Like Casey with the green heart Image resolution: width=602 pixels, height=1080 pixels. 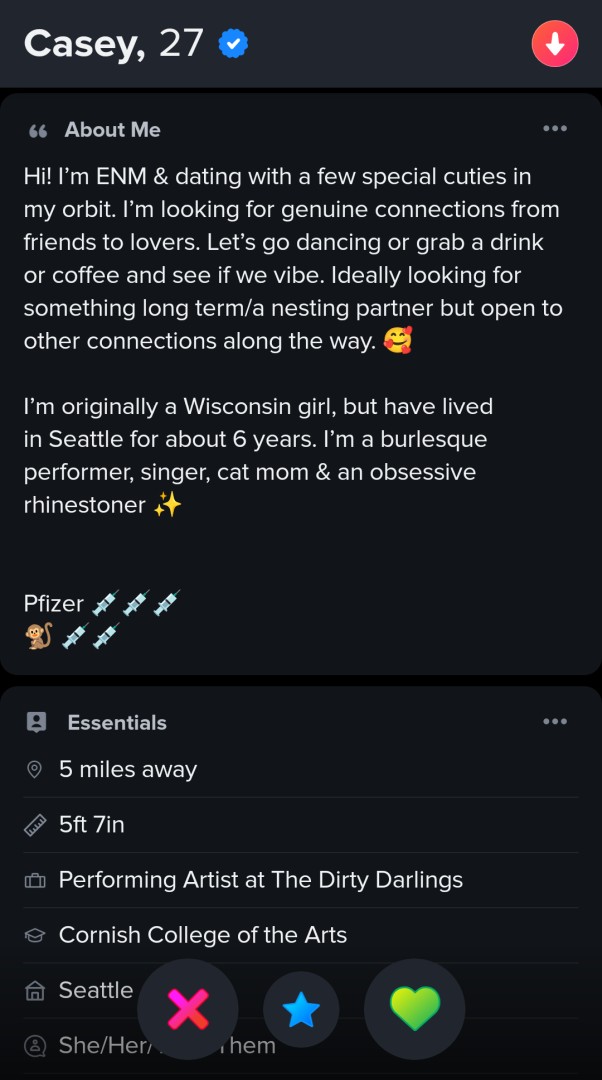click(x=414, y=1010)
